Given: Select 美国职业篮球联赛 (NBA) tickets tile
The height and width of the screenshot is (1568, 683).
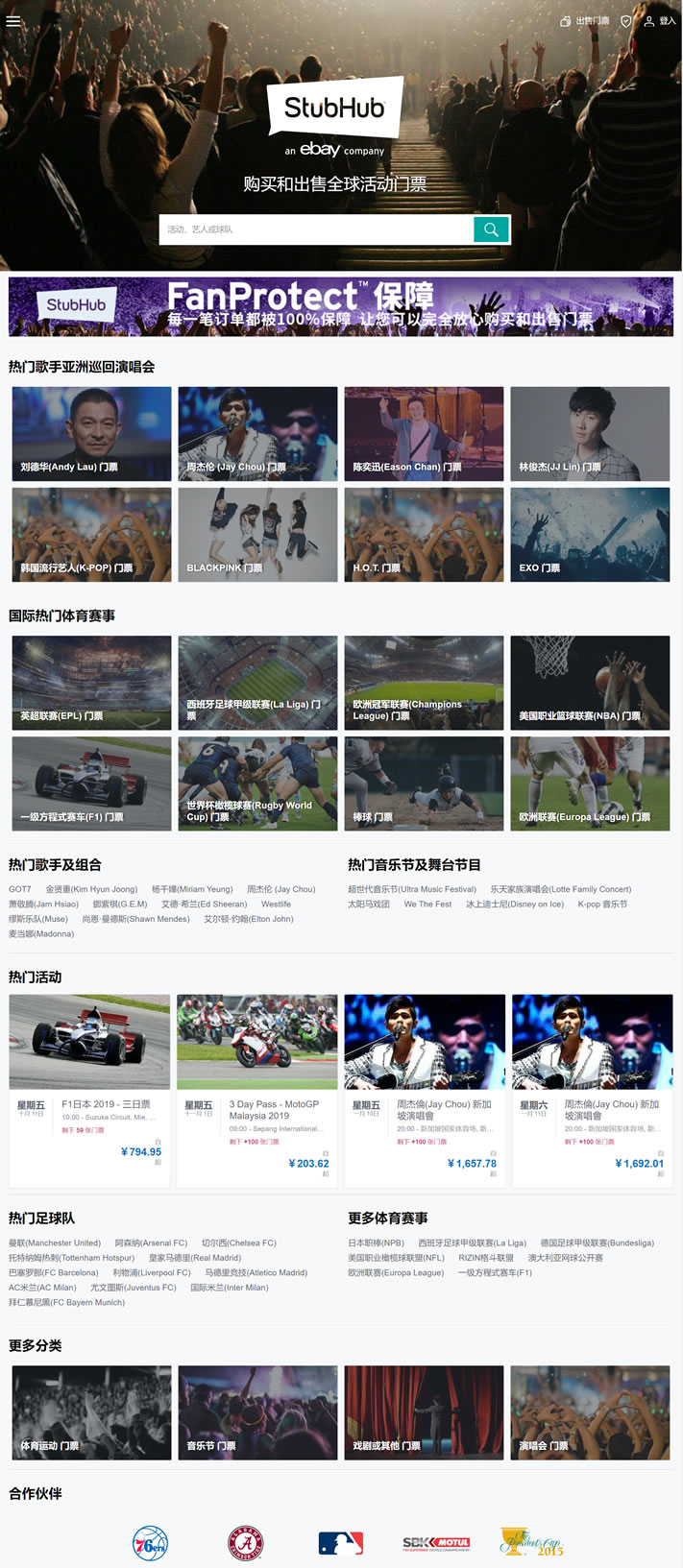Looking at the screenshot, I should coord(590,682).
